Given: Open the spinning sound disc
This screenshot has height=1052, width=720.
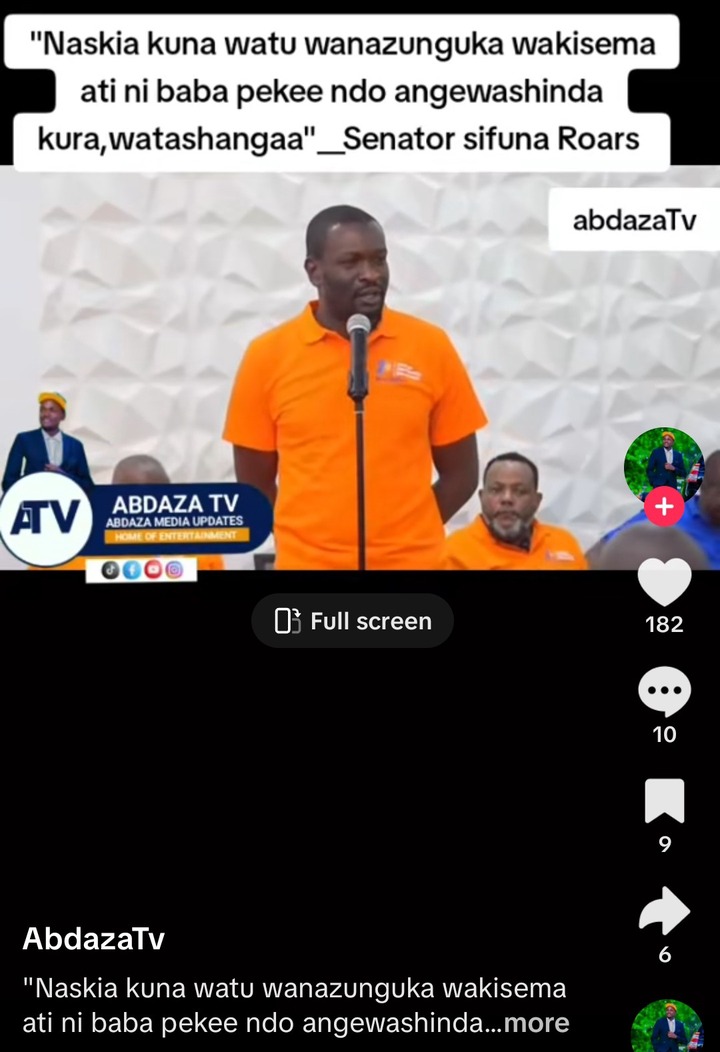Looking at the screenshot, I should (667, 1028).
